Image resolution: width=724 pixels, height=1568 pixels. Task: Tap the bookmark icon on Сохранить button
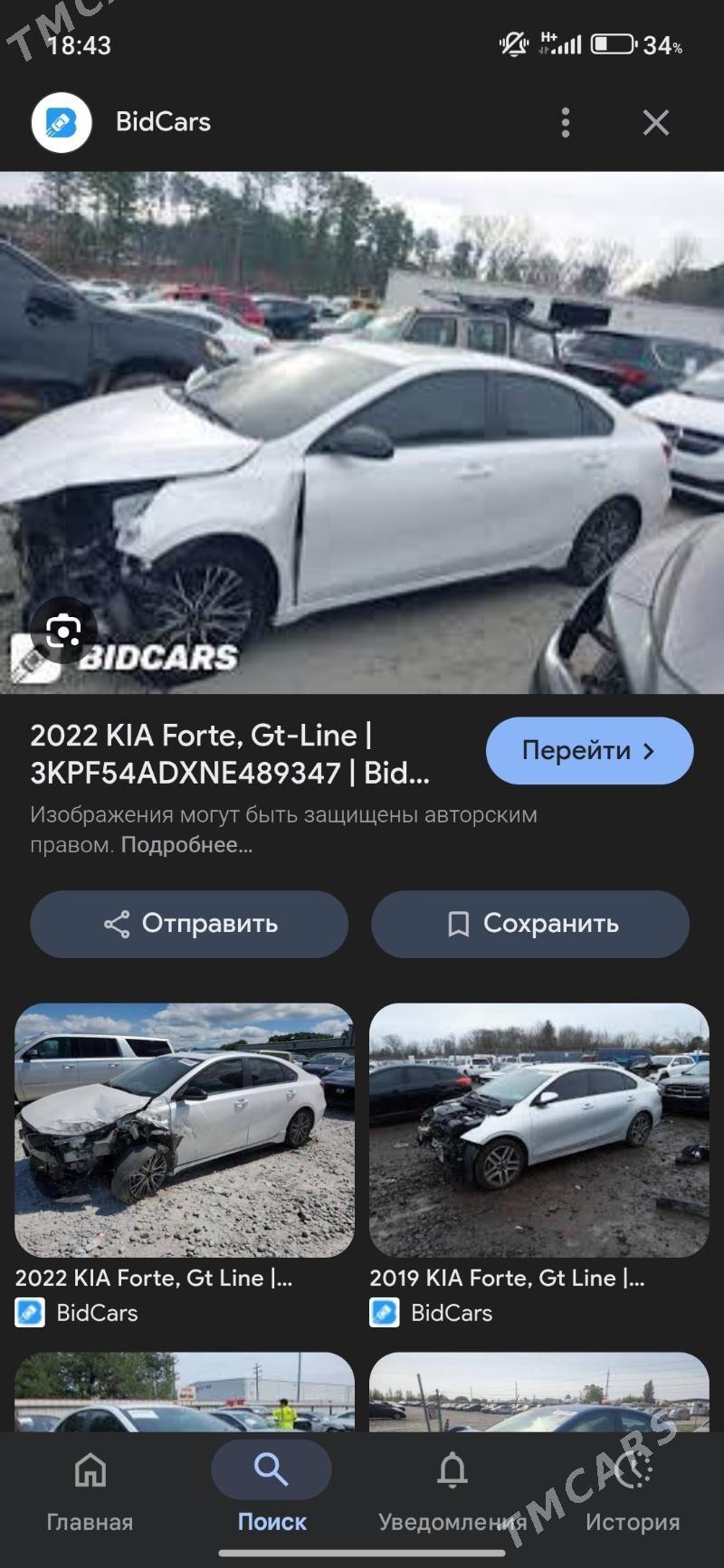[x=457, y=924]
